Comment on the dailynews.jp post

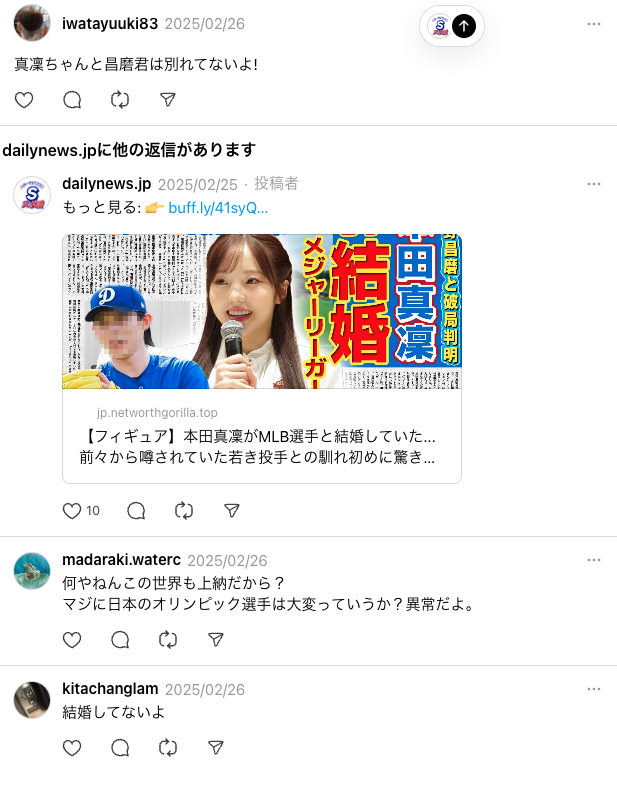coord(136,511)
